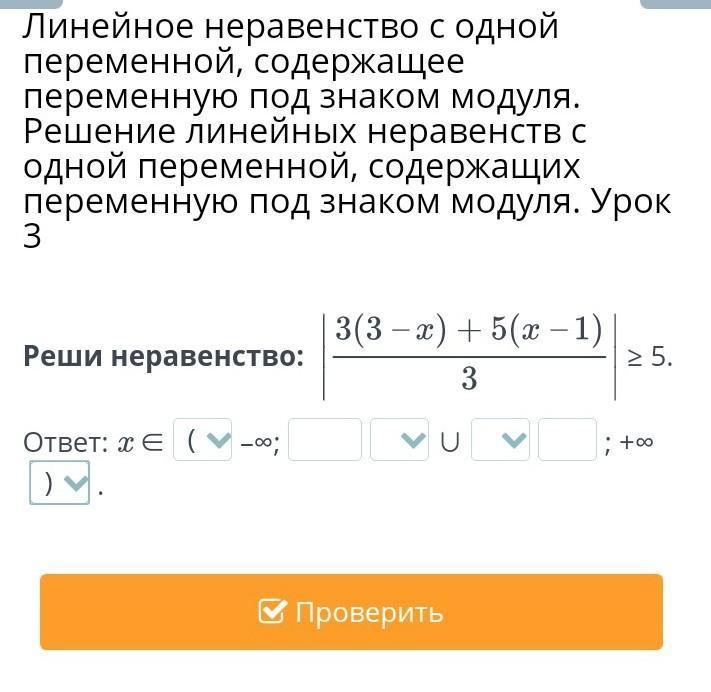Open the bracket dropdown right of ∪ symbol

tap(500, 439)
